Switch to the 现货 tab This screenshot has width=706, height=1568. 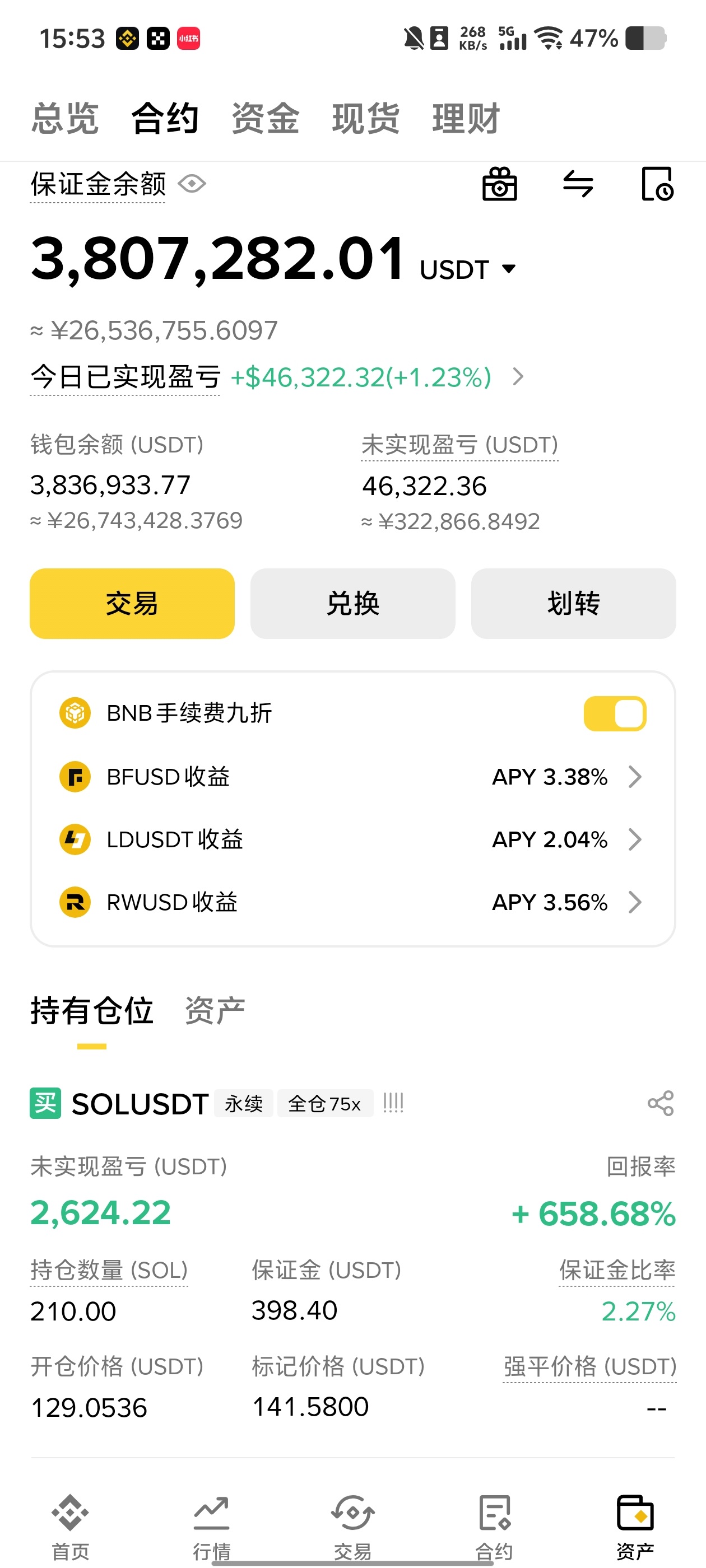(365, 118)
